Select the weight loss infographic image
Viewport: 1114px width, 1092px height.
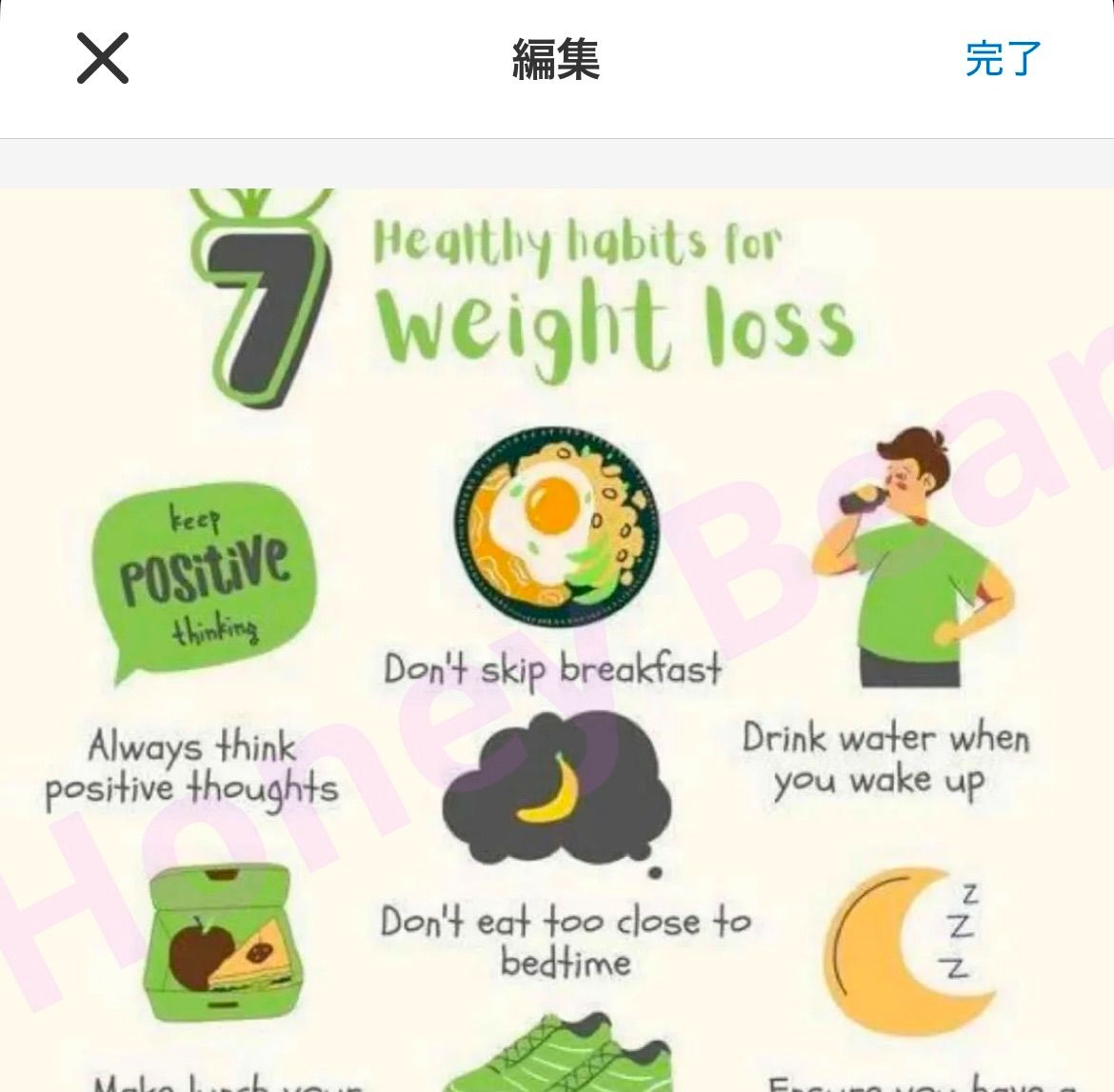[557, 638]
